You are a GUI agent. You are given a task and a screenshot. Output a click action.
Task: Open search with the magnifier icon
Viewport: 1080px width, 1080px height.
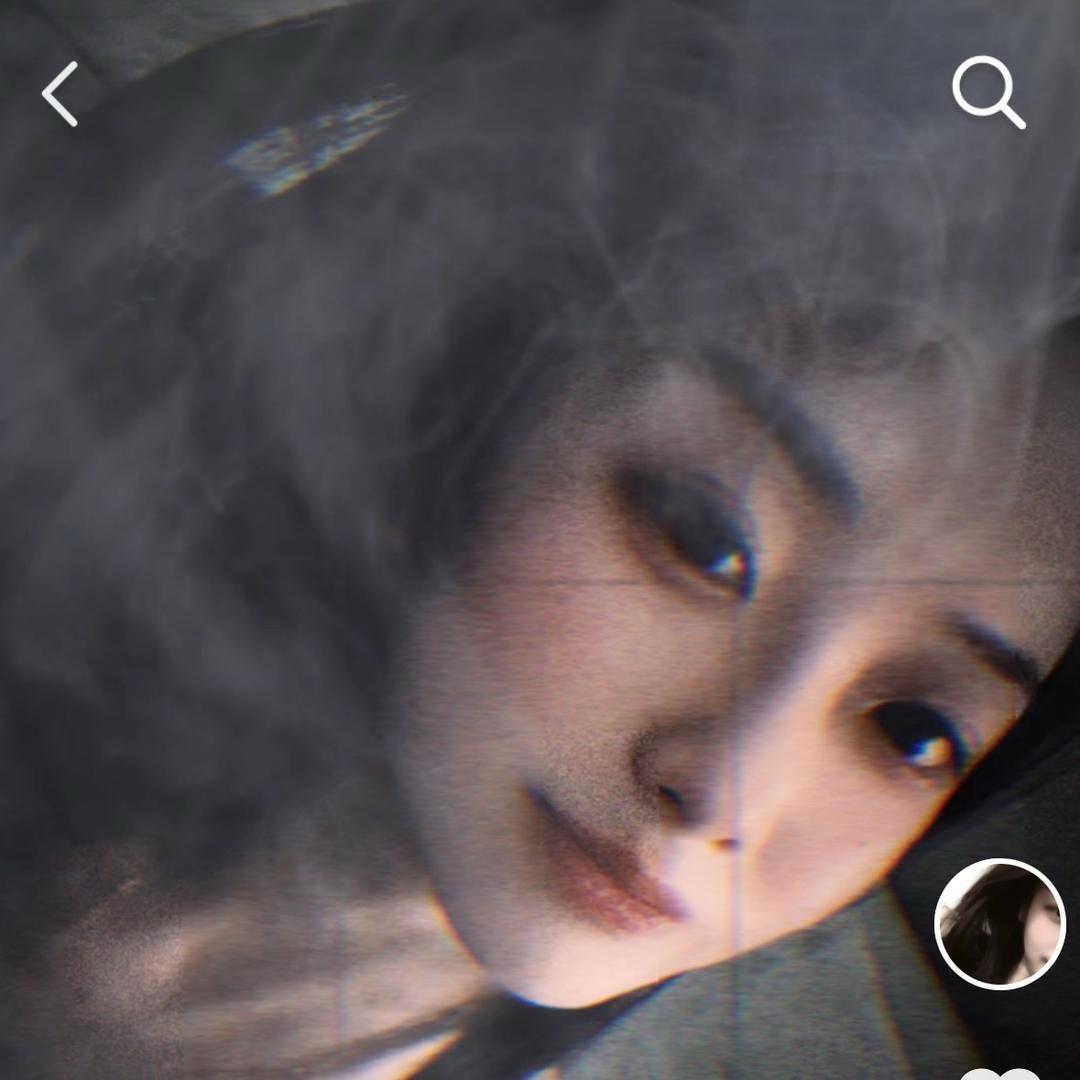tap(988, 93)
